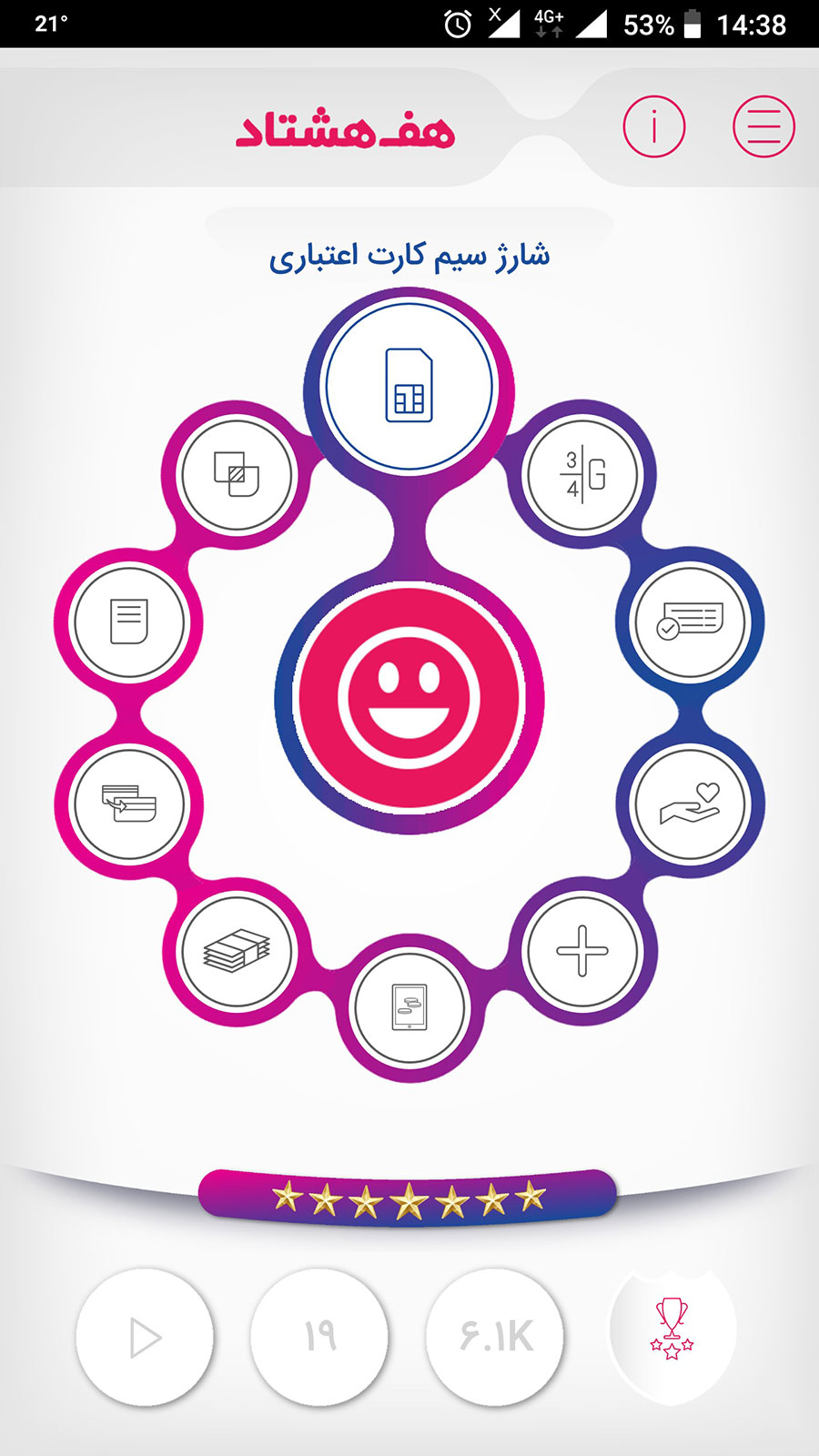
Task: Open the trophy with stars badge
Action: click(672, 1330)
